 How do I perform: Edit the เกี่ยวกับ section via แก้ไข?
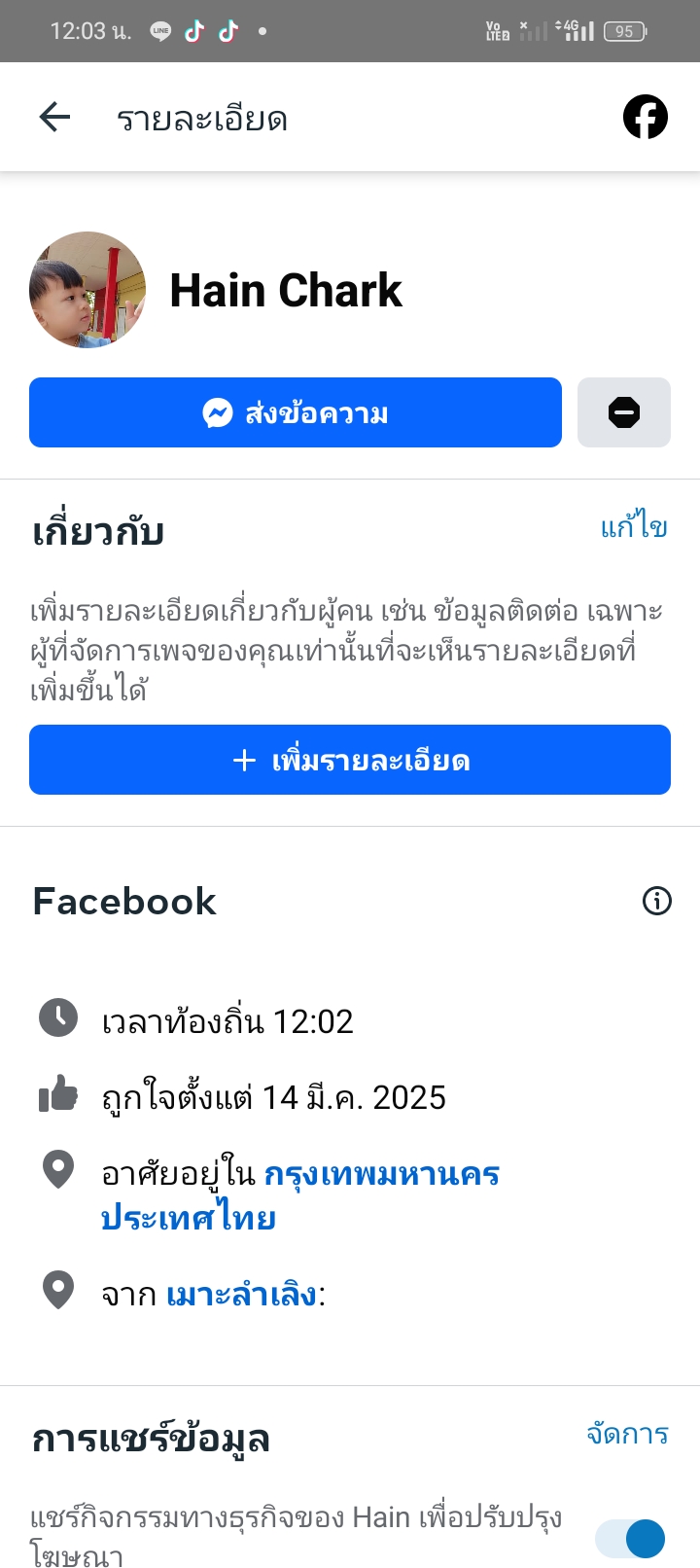click(x=633, y=528)
